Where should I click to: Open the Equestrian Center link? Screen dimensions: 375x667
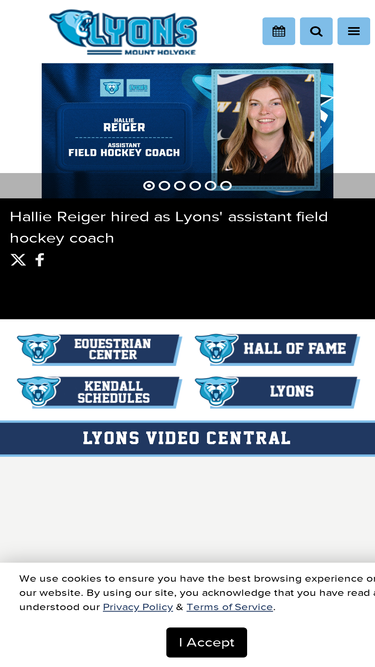click(99, 349)
